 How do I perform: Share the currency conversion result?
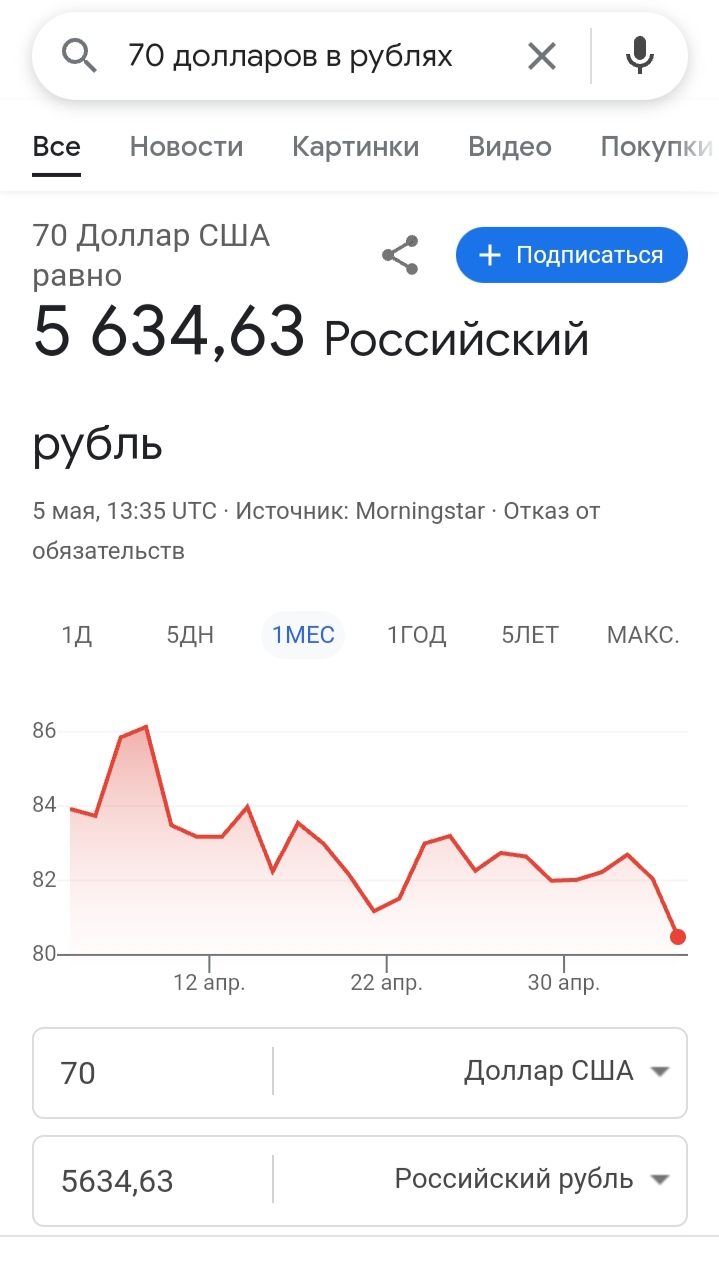coord(400,256)
